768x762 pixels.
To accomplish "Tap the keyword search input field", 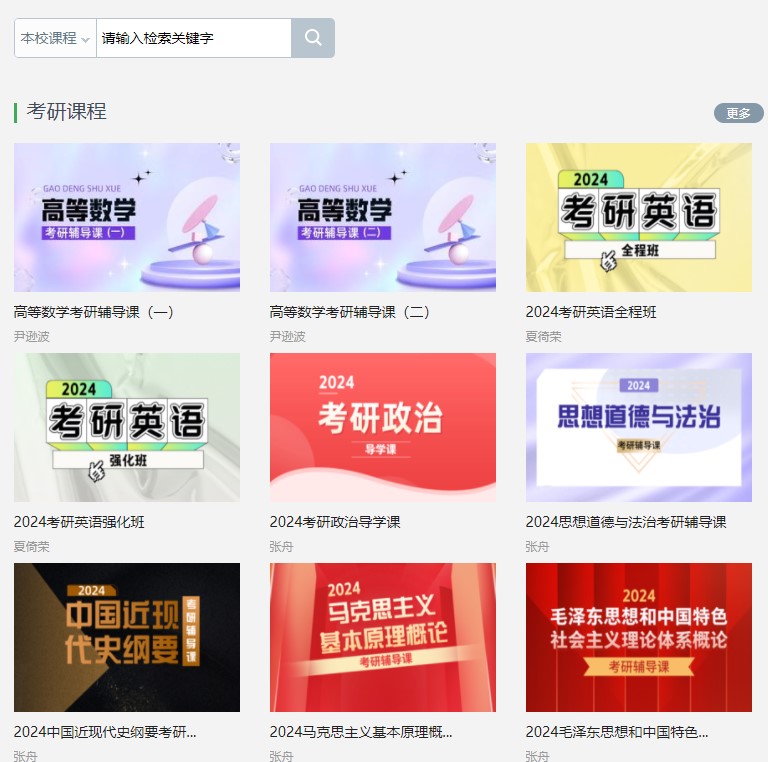I will pyautogui.click(x=193, y=38).
